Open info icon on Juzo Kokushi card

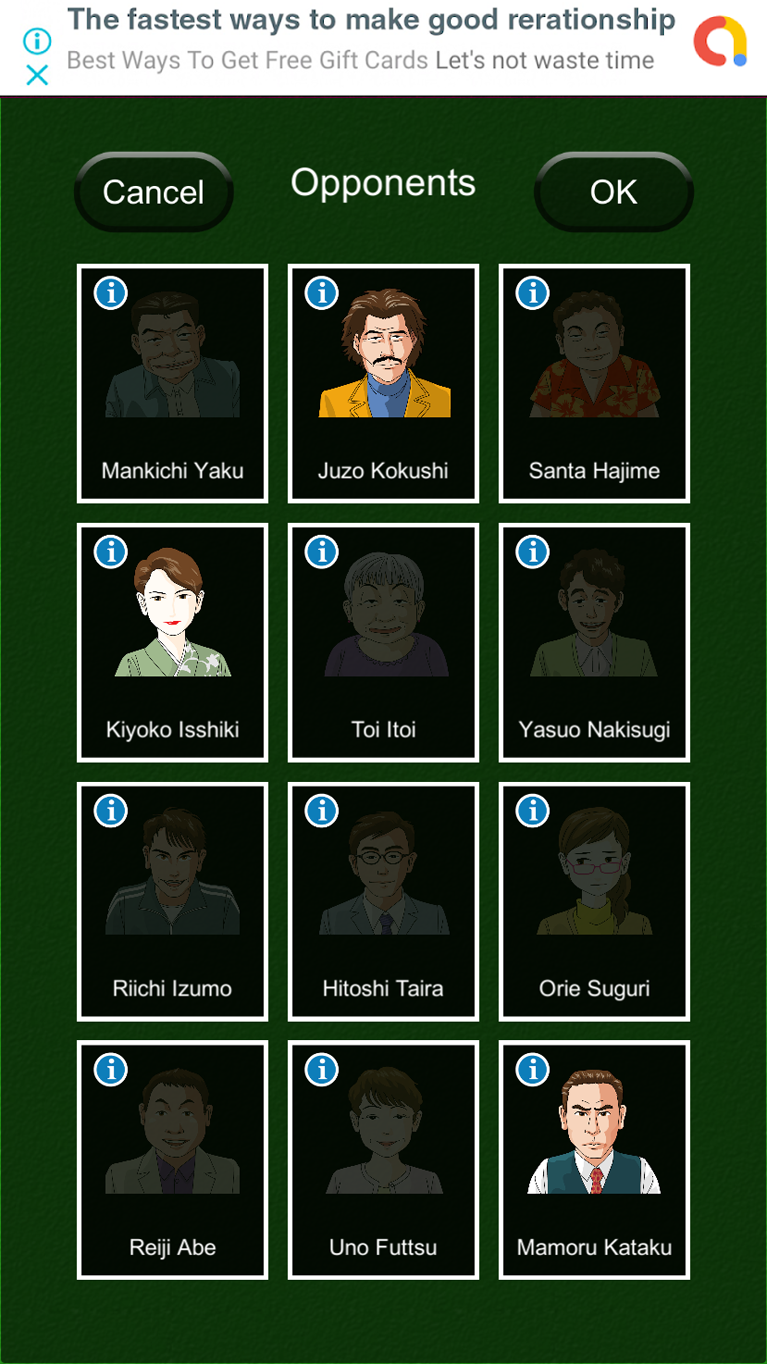click(321, 293)
